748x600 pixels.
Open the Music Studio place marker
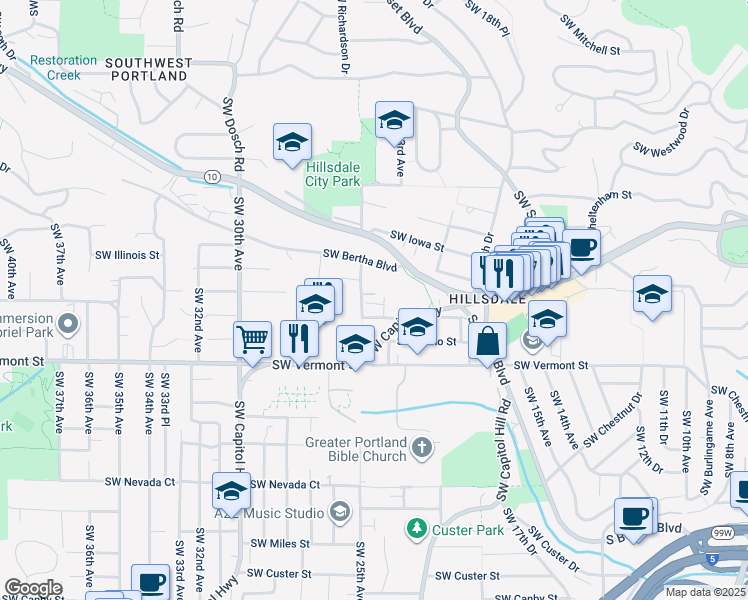[x=340, y=513]
